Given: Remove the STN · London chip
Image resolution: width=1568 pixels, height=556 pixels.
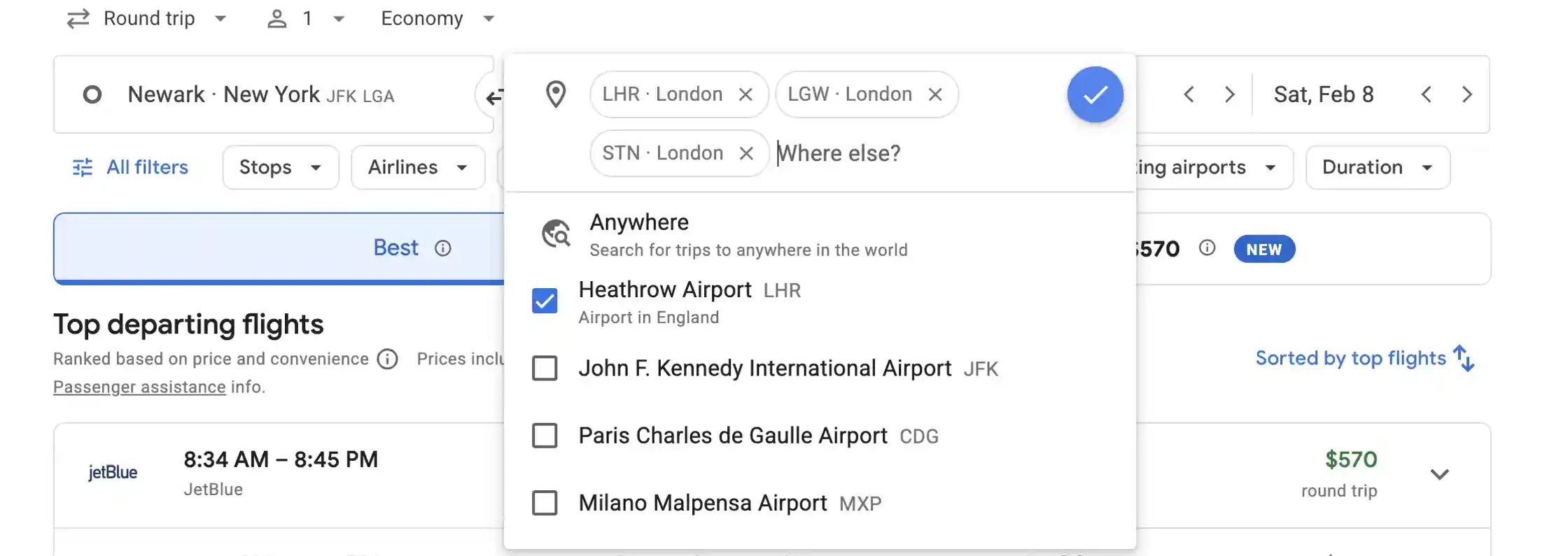Looking at the screenshot, I should pyautogui.click(x=746, y=153).
